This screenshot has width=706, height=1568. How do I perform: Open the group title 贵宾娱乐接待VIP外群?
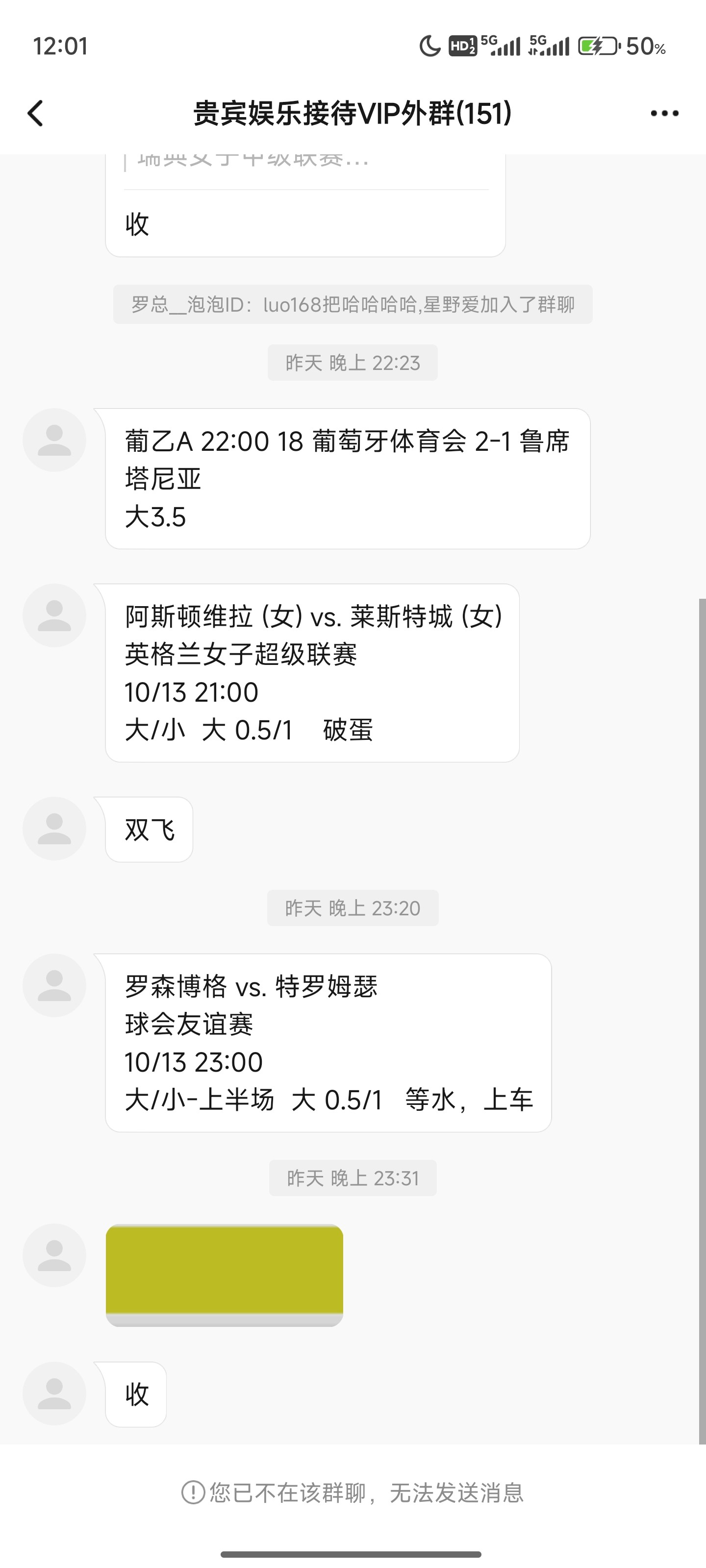(x=352, y=113)
